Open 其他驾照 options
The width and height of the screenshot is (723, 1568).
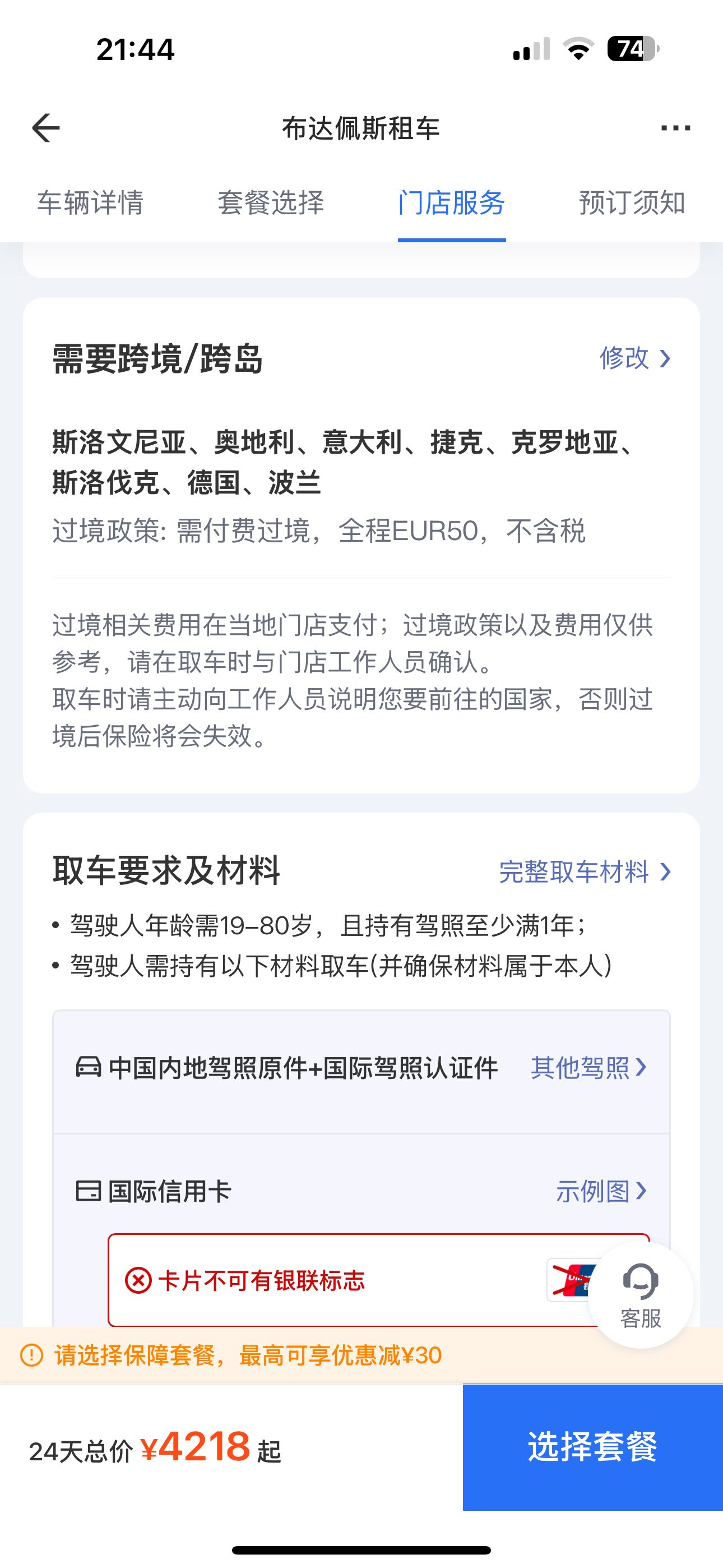tap(588, 1068)
